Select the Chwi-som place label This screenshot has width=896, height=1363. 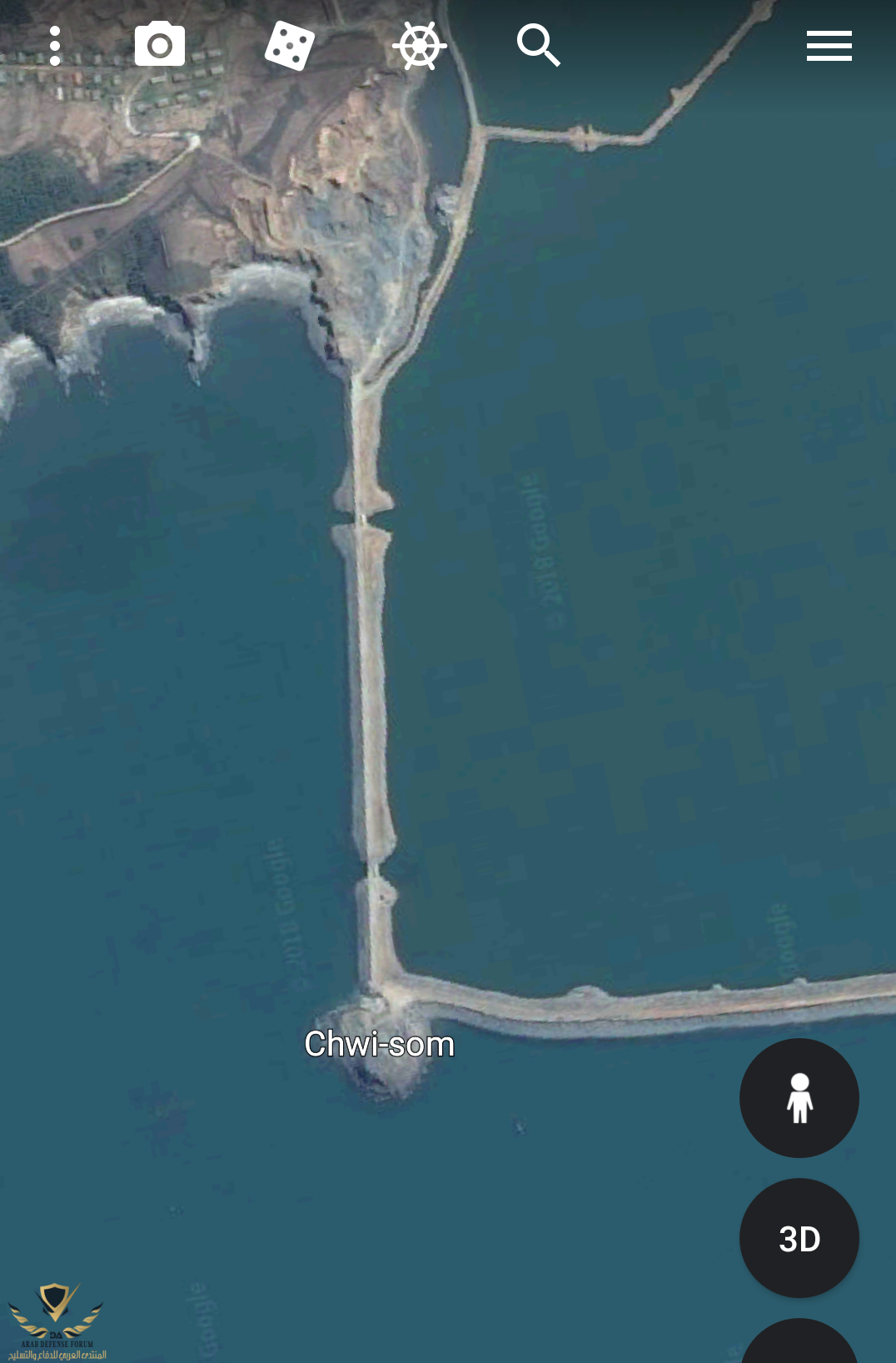[379, 1044]
